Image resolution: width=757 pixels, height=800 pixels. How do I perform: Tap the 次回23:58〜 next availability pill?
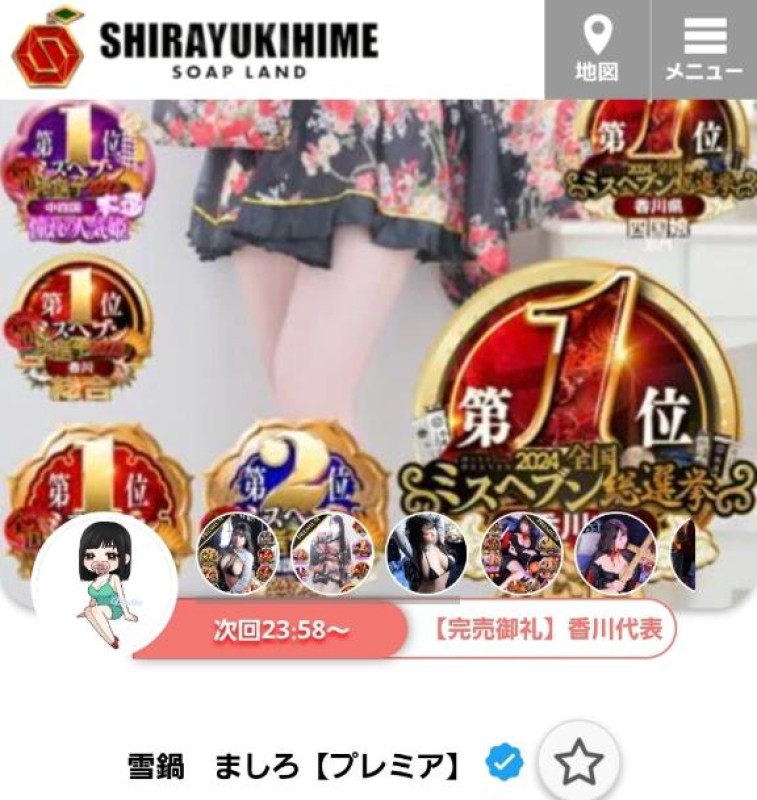[282, 632]
